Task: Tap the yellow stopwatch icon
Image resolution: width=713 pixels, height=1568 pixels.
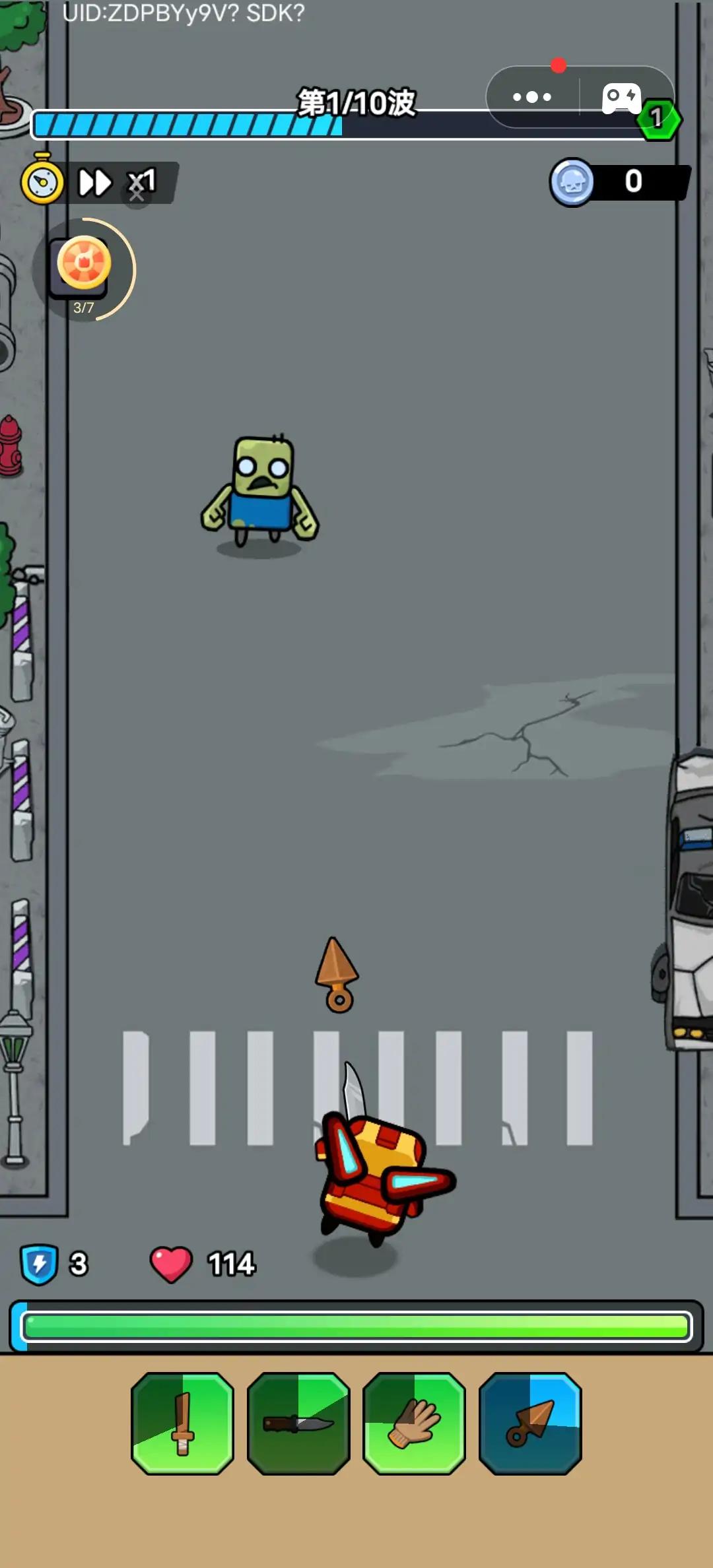Action: pyautogui.click(x=43, y=181)
